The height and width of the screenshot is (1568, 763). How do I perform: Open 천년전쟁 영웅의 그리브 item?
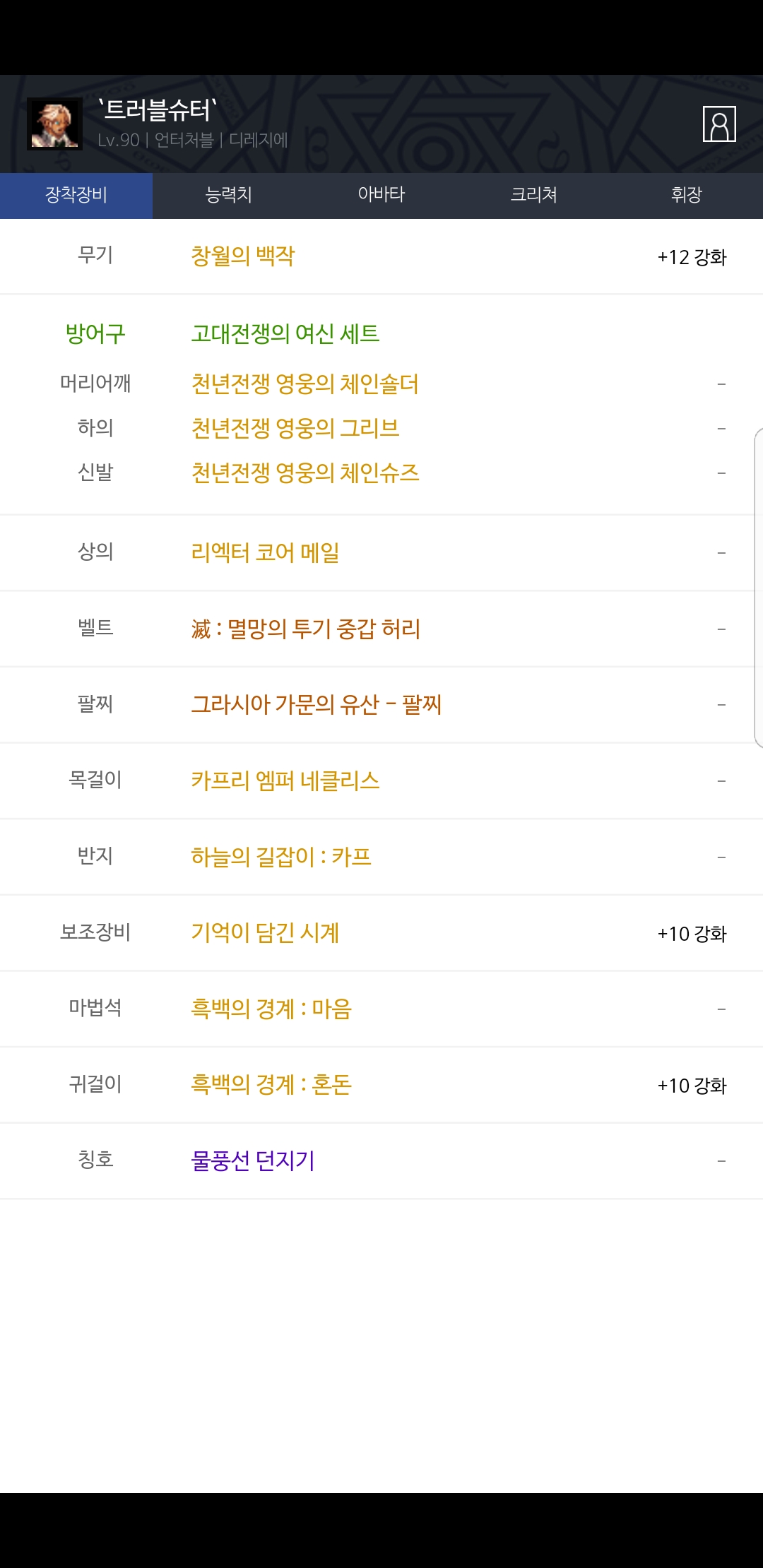coord(295,428)
